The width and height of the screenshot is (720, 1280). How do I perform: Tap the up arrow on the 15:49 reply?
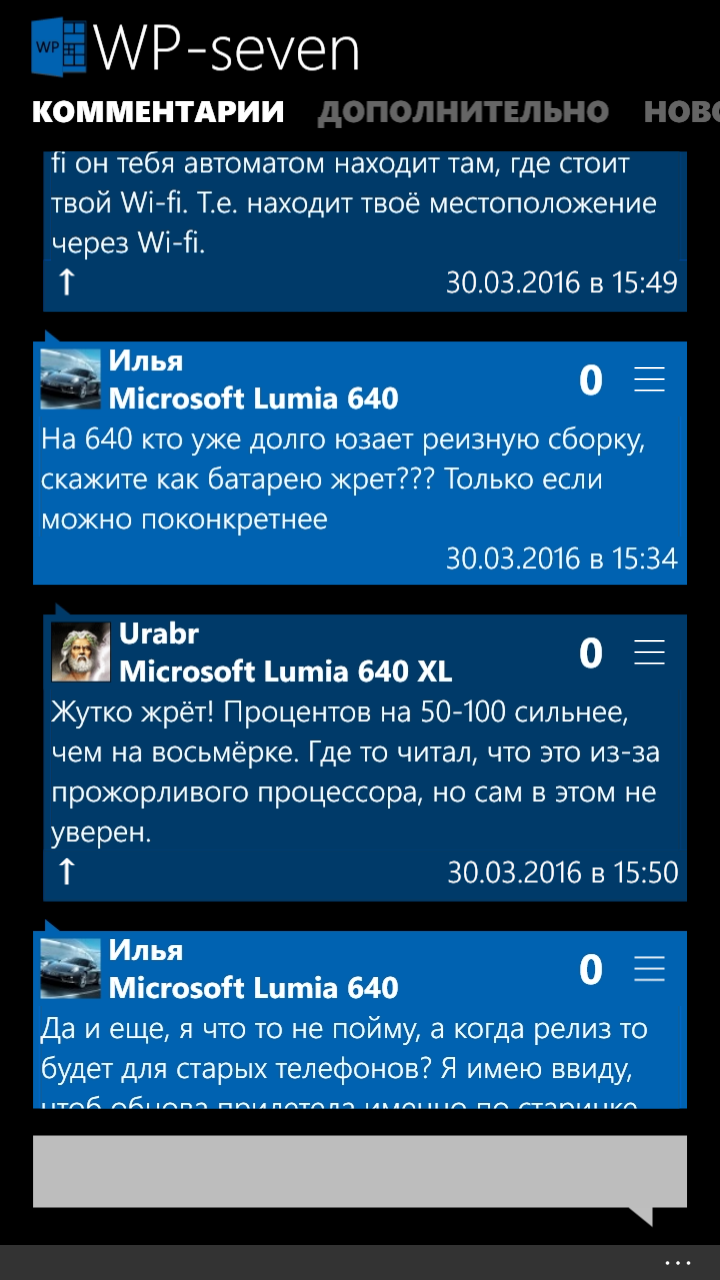[66, 282]
